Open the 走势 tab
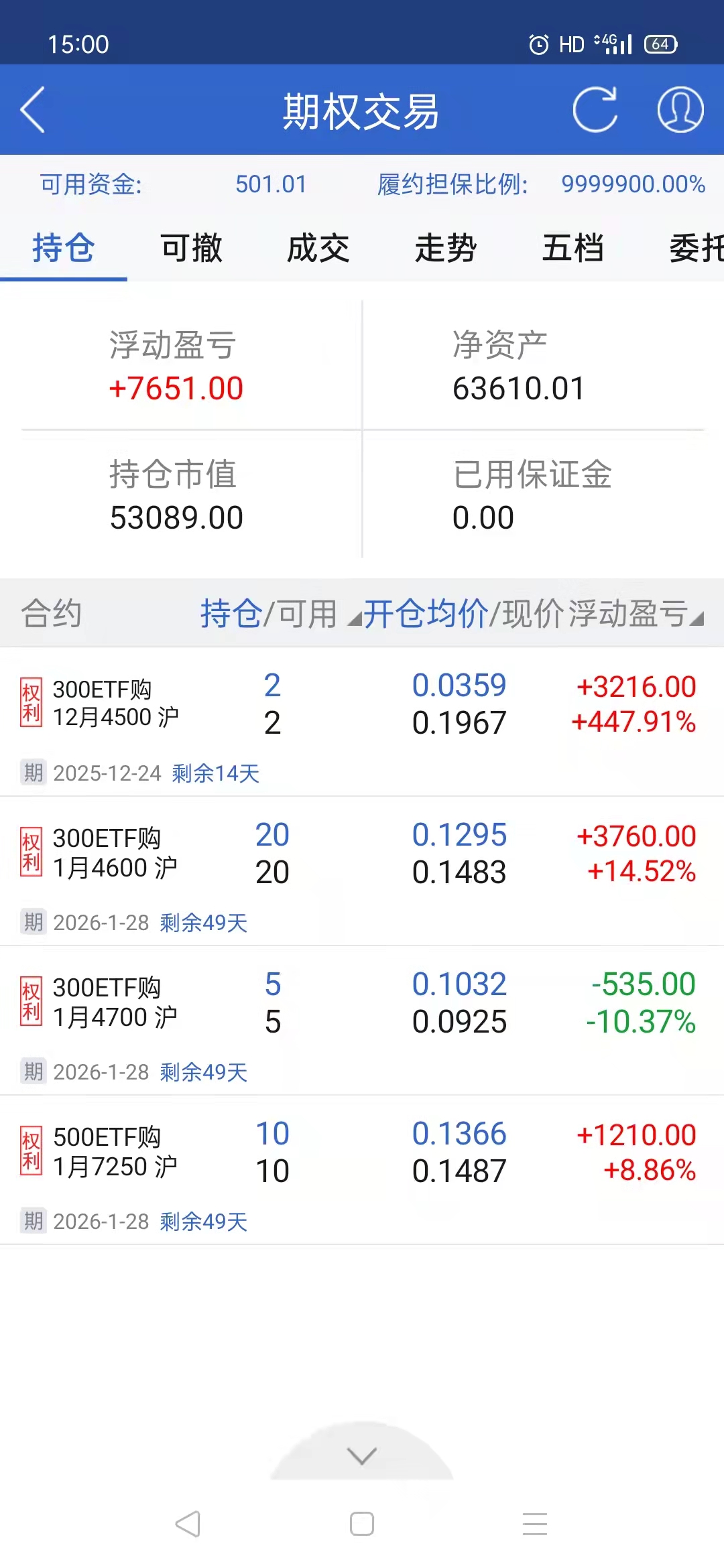 [446, 249]
